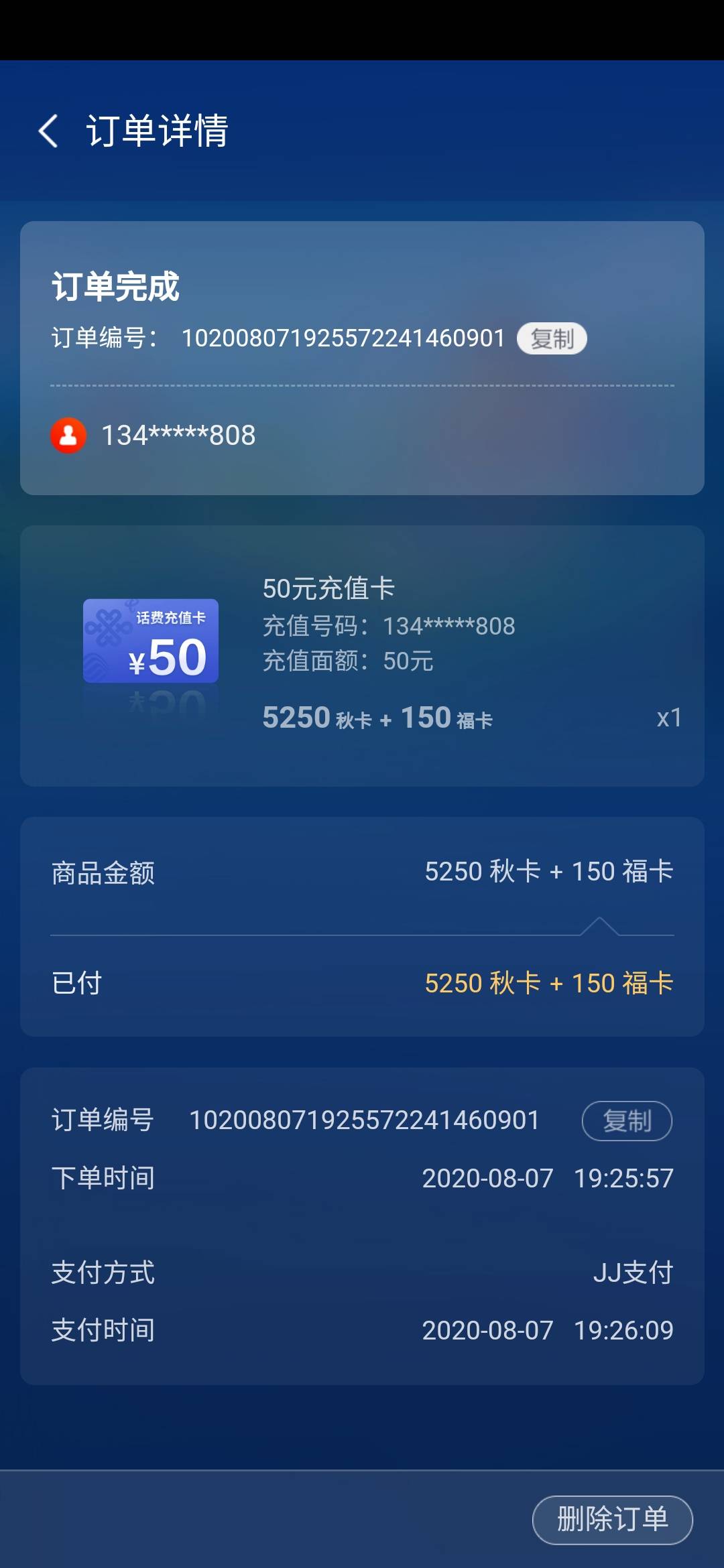Tap the back arrow to exit order details

point(49,131)
